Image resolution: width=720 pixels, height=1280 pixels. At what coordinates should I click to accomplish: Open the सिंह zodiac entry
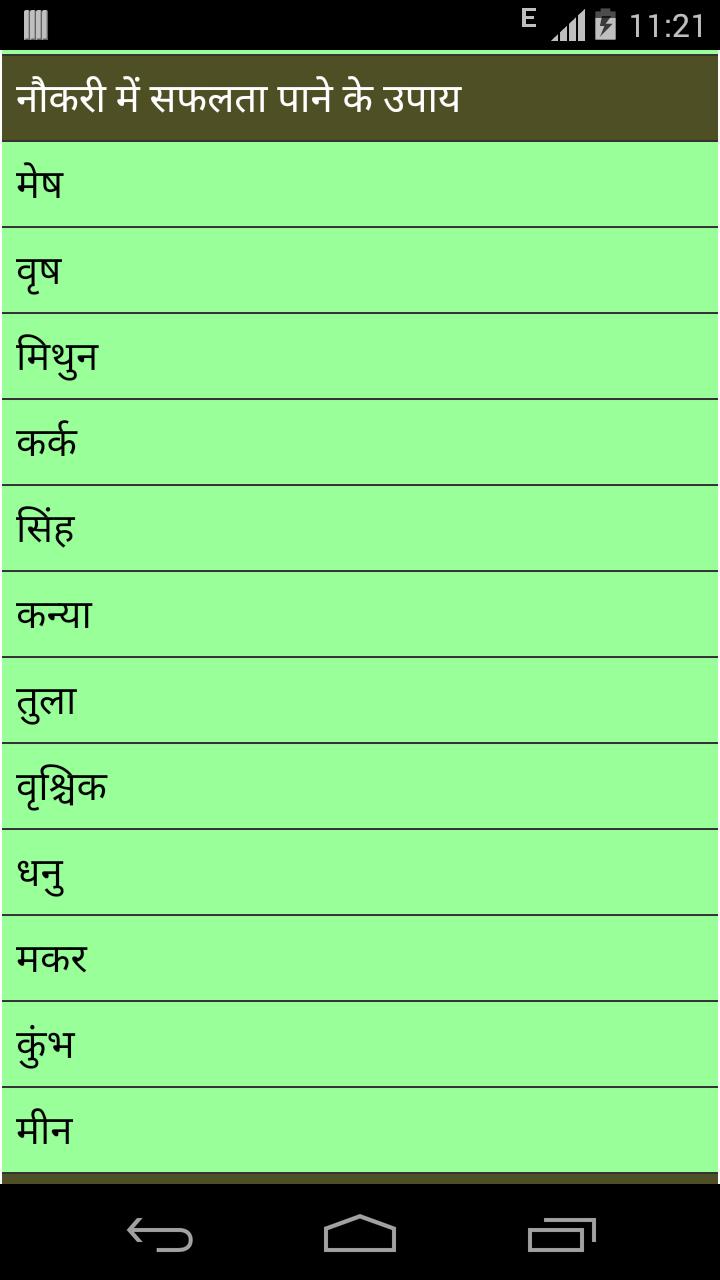pos(360,528)
